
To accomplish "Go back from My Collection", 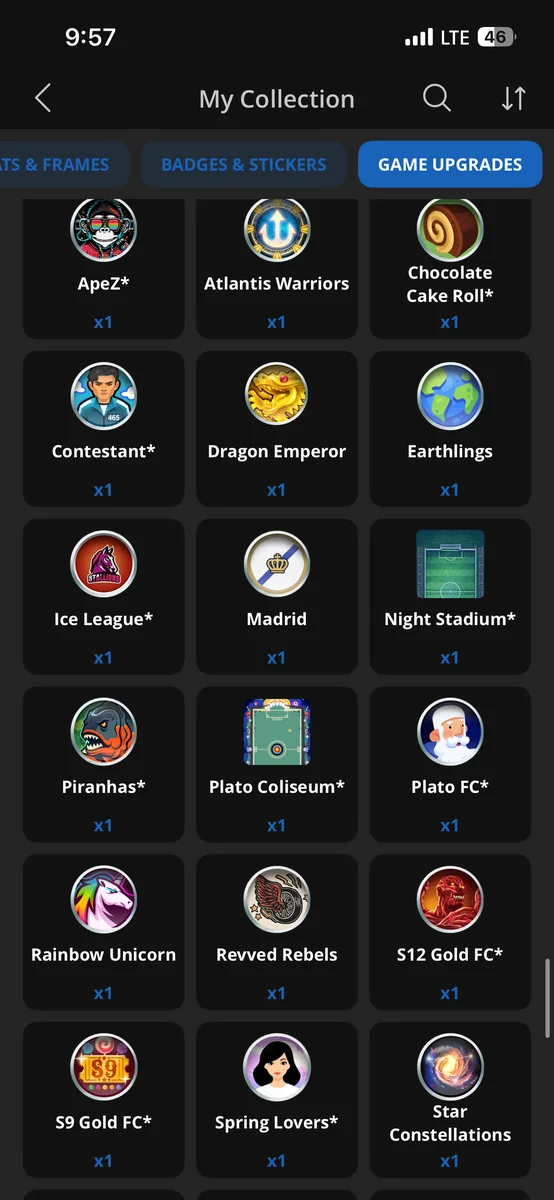I will tap(42, 98).
